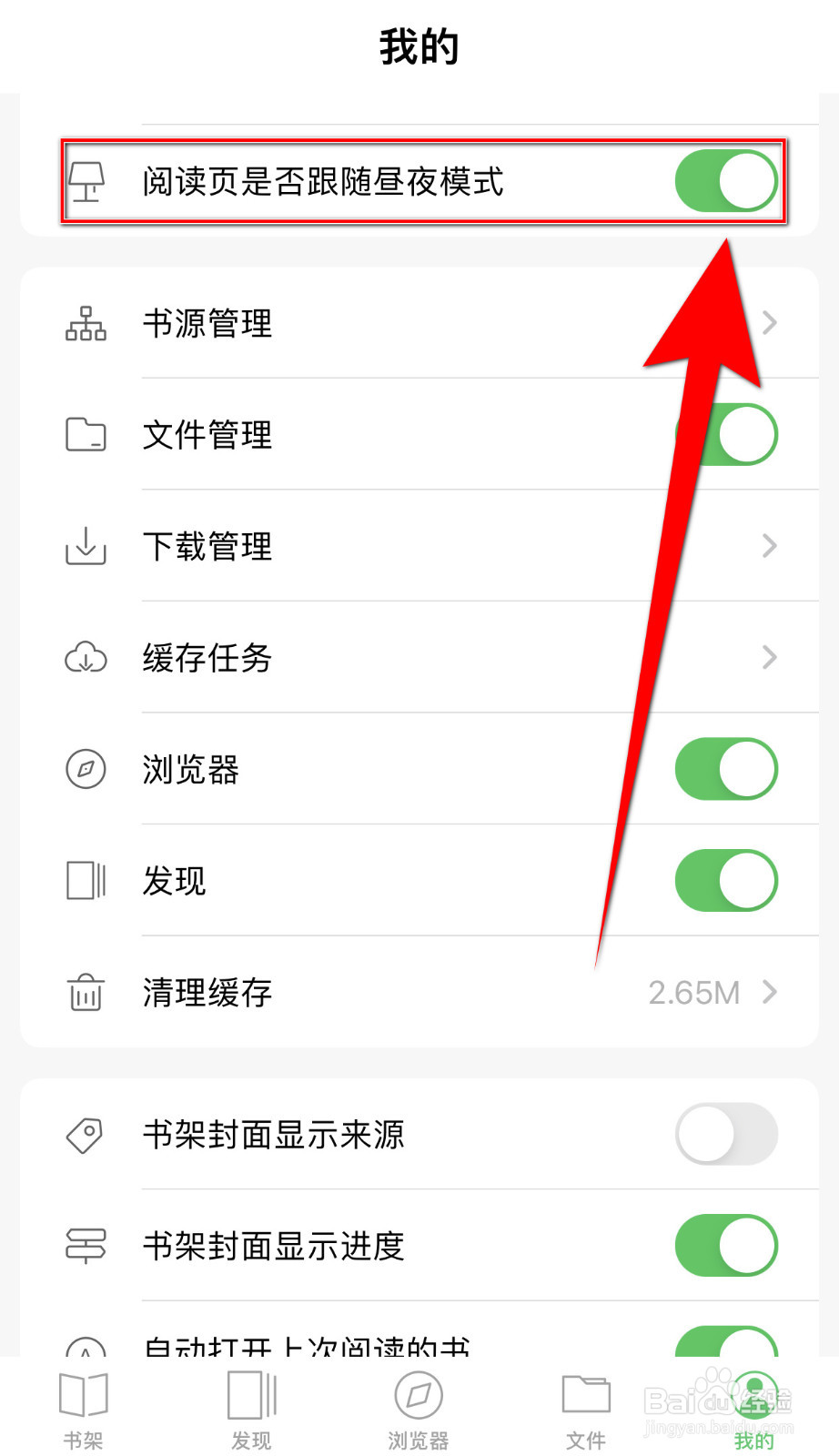Image resolution: width=839 pixels, height=1456 pixels.
Task: Click the compass browser icon
Action: click(86, 769)
